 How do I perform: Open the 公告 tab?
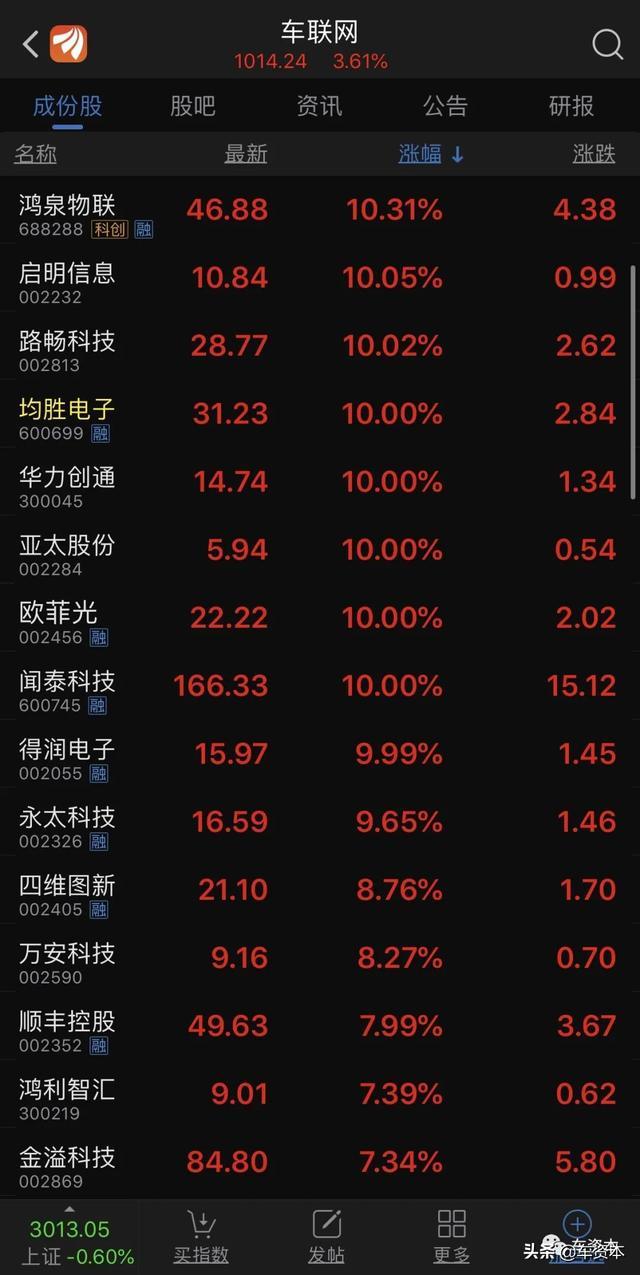(x=445, y=106)
